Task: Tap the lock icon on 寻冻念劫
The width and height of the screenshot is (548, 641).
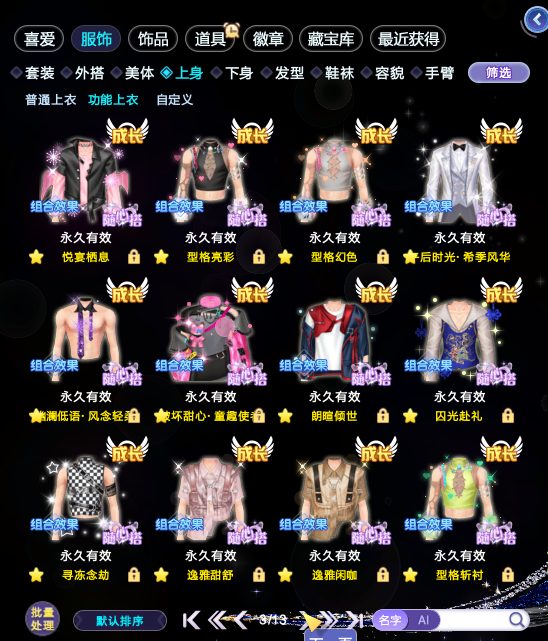Action: click(x=134, y=575)
